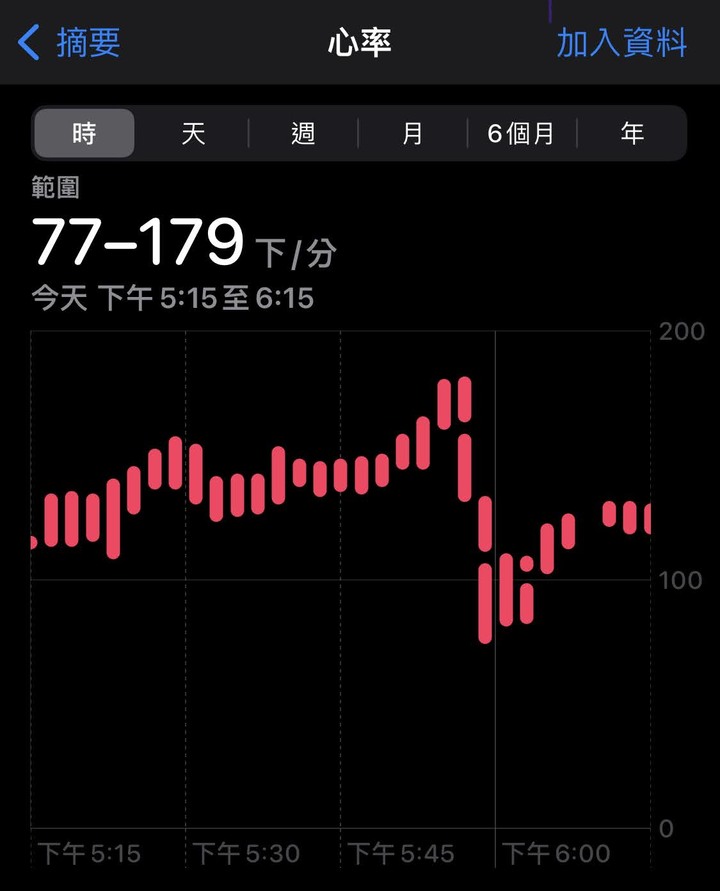This screenshot has width=720, height=891.
Task: Select the 時 hourly view
Action: (84, 134)
